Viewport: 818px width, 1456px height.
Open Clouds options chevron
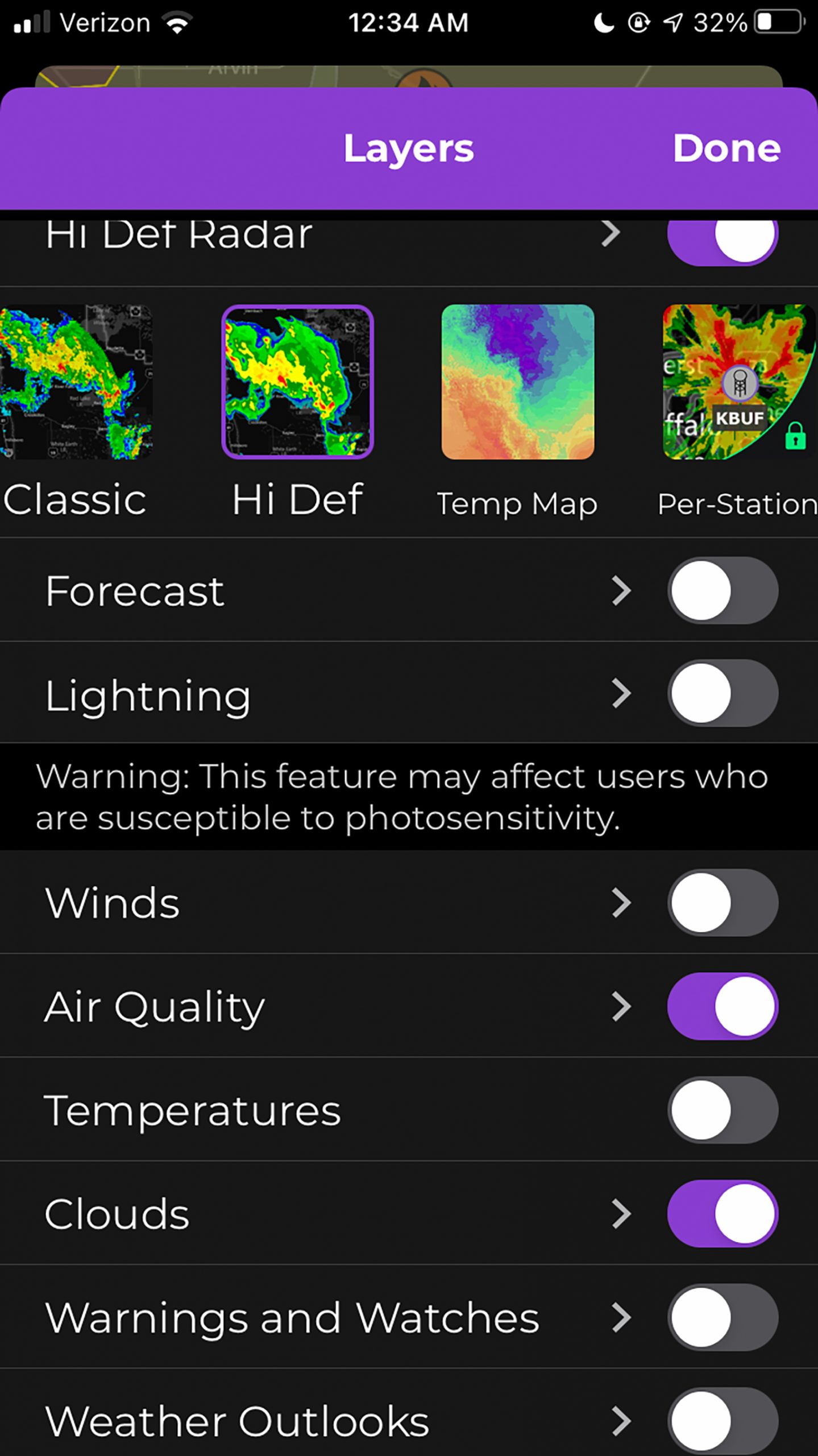point(621,1214)
